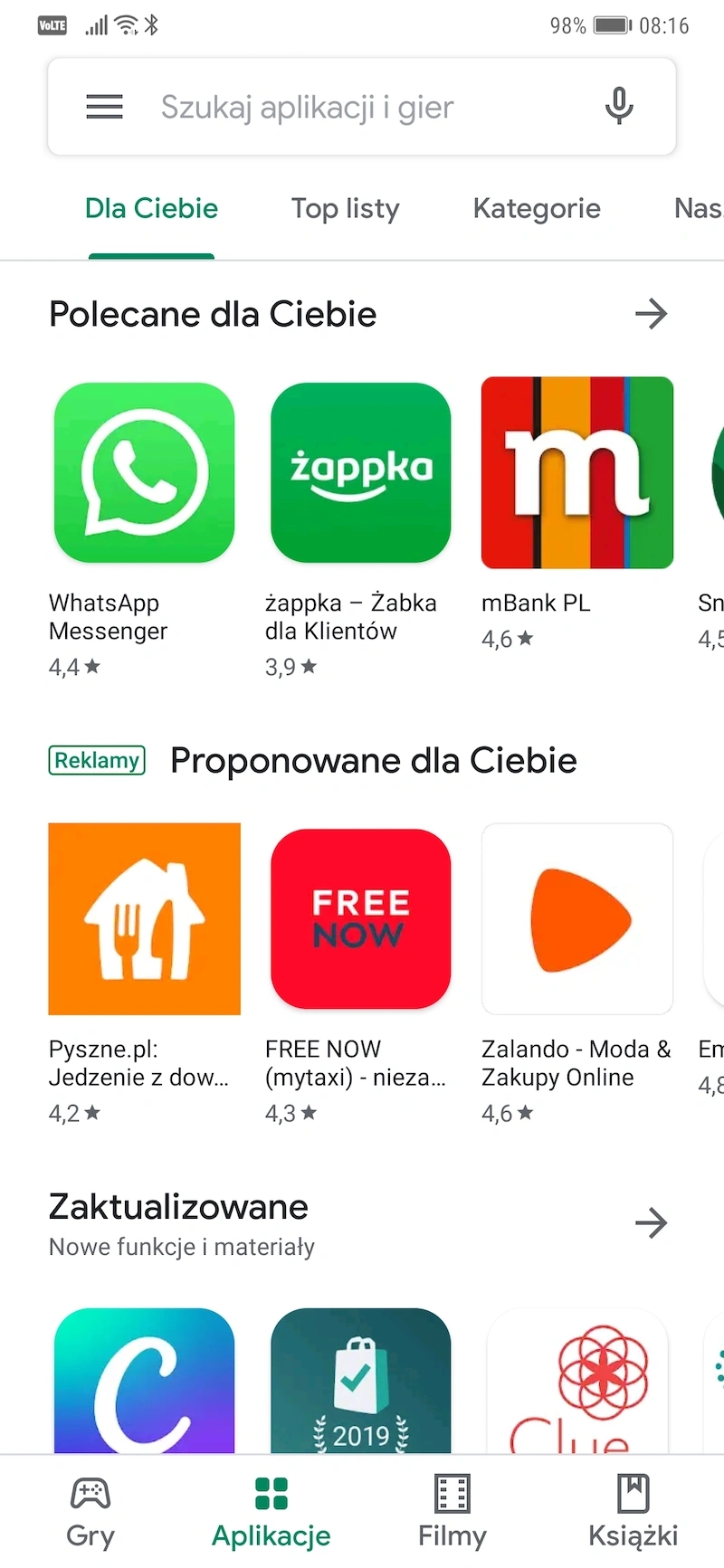Expand Polecane dla Ciebie with the arrow
This screenshot has width=724, height=1568.
coord(651,314)
